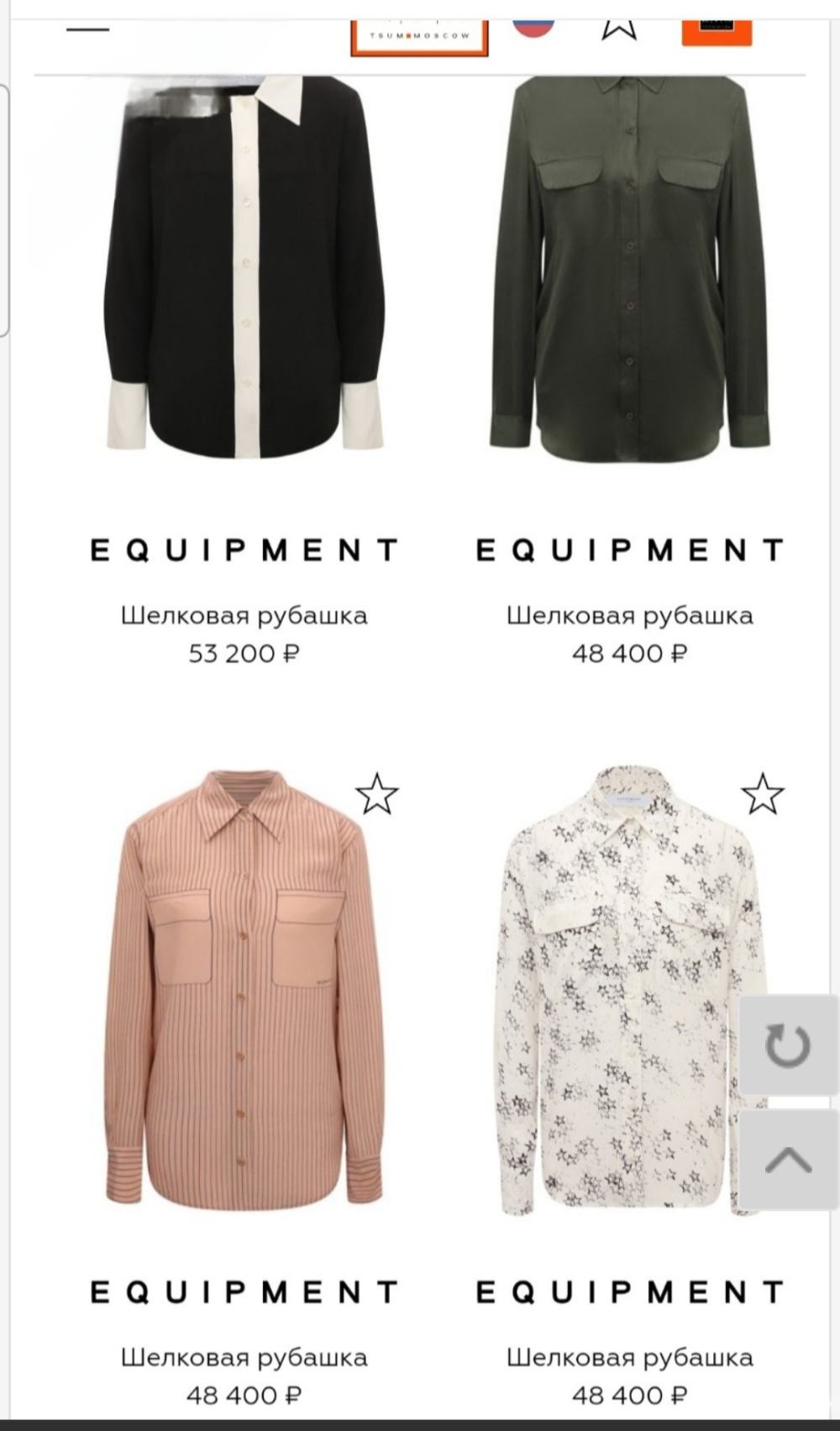
Task: Jump back to the top of the page
Action: pyautogui.click(x=788, y=1160)
